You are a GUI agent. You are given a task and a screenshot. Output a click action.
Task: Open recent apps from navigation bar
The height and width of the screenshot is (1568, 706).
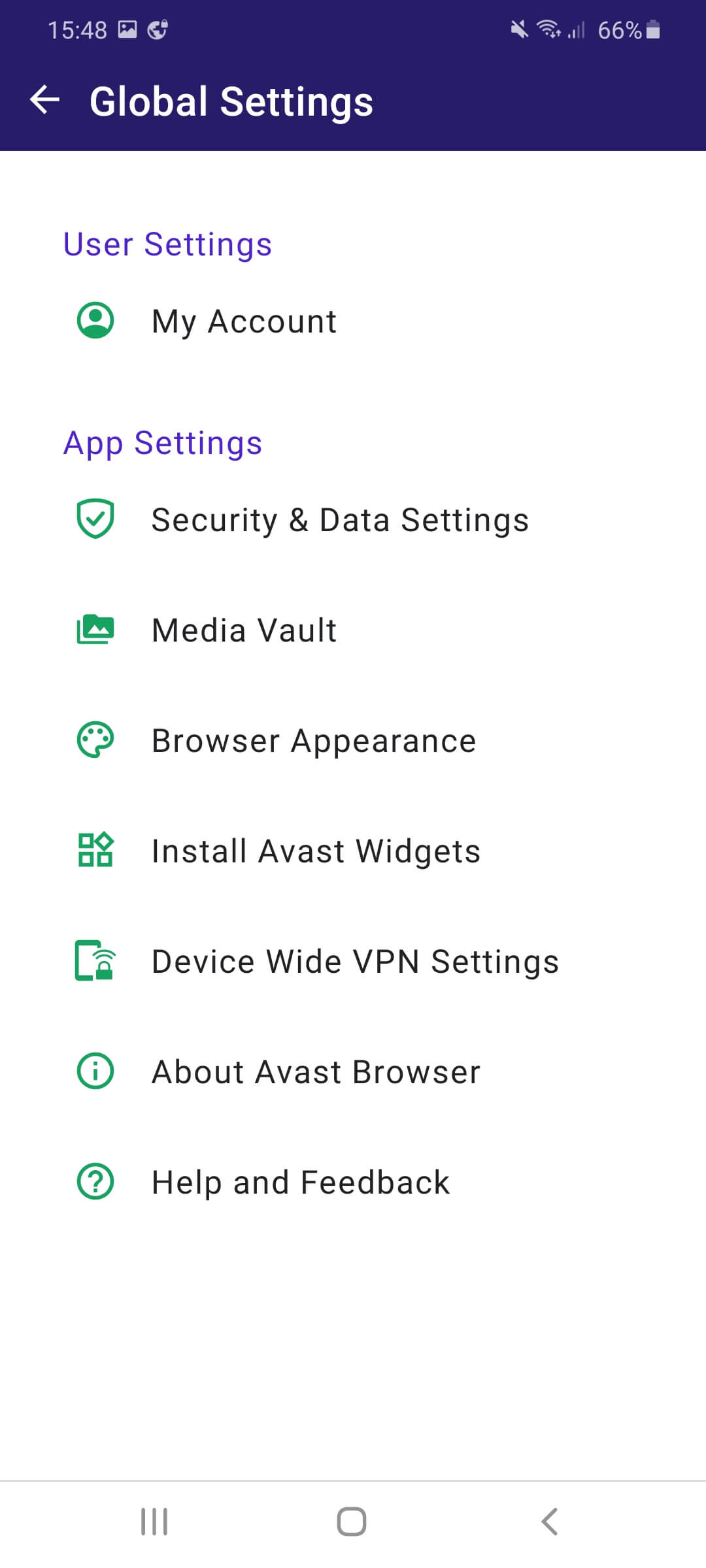click(154, 1522)
